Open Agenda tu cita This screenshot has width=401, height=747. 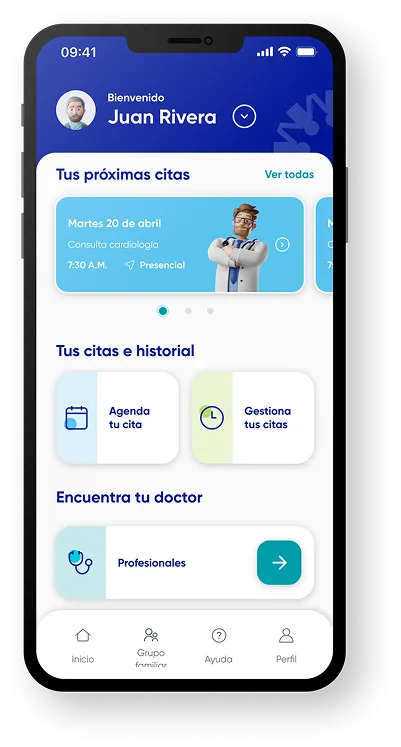(x=118, y=418)
